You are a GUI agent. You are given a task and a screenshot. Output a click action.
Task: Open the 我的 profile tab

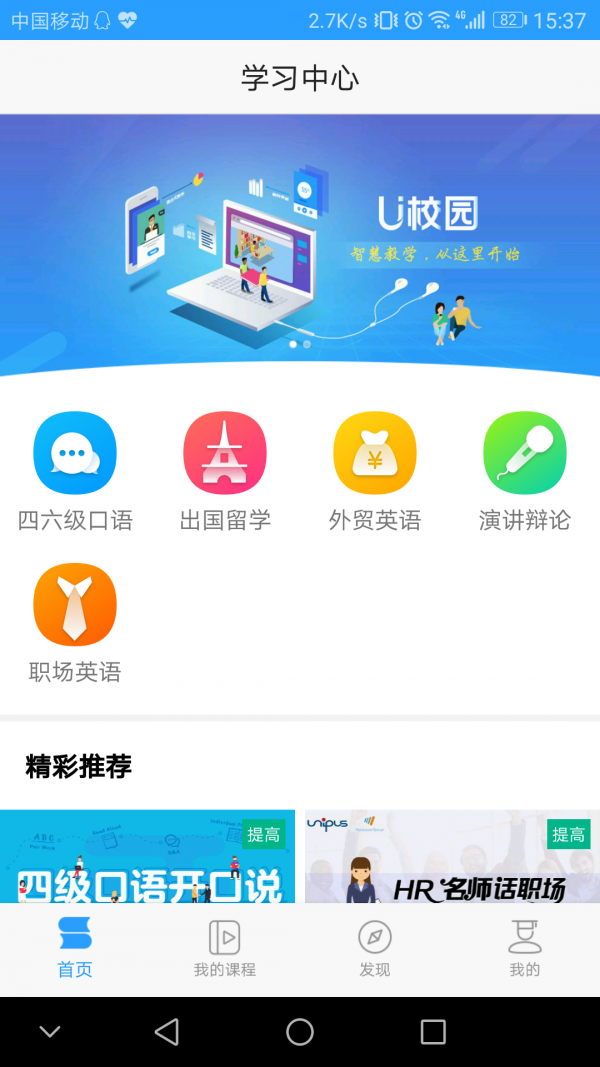pos(525,948)
